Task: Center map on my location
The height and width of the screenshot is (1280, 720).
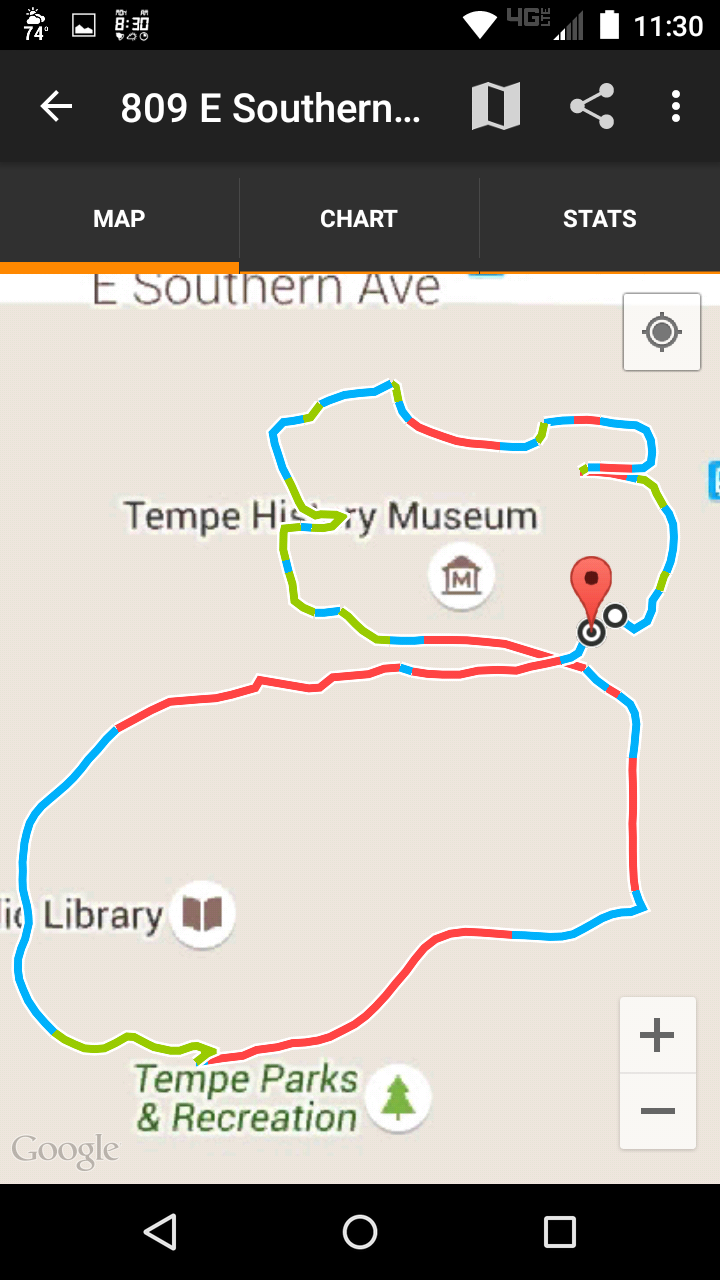Action: point(662,332)
